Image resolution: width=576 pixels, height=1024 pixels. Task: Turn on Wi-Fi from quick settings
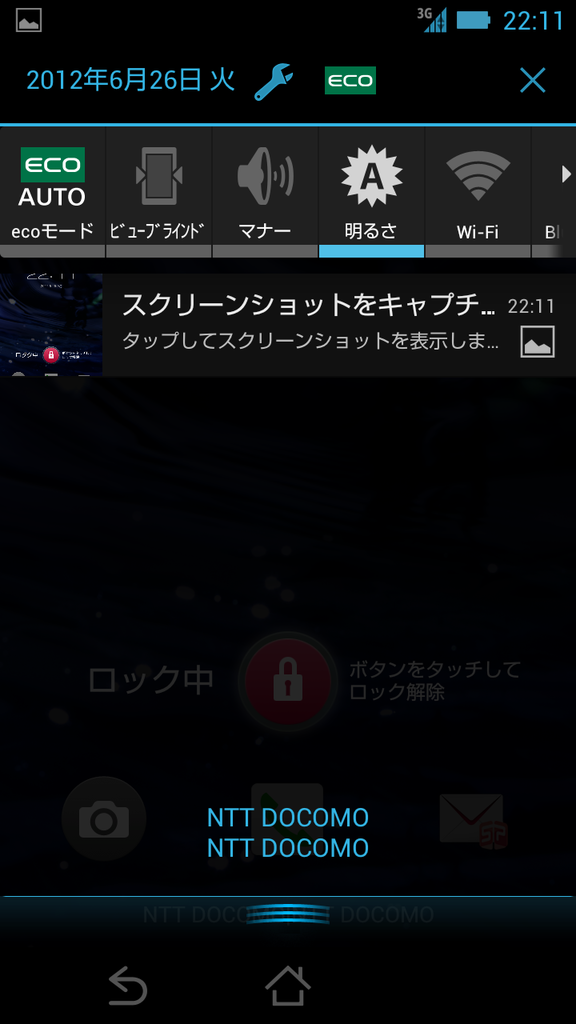[478, 192]
